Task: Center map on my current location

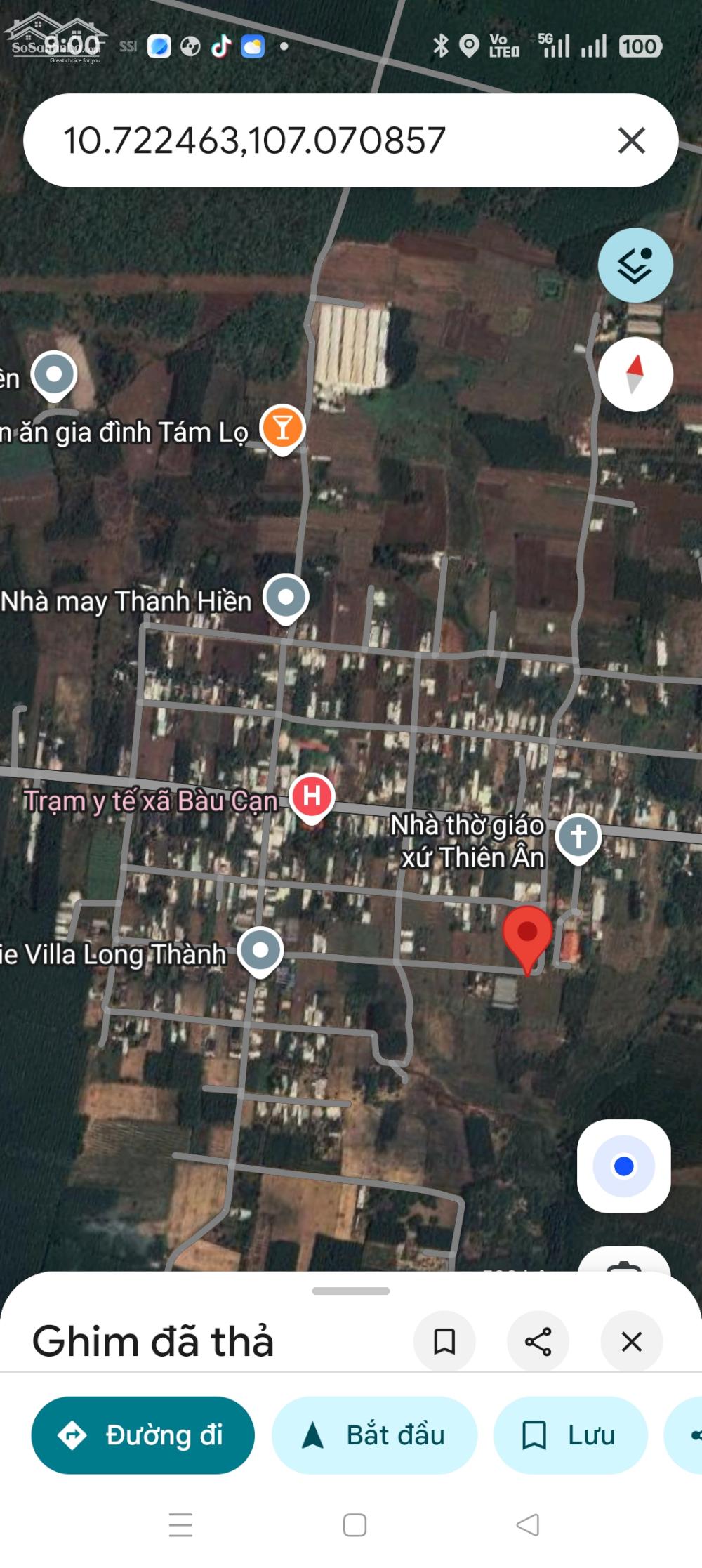Action: [x=623, y=1166]
